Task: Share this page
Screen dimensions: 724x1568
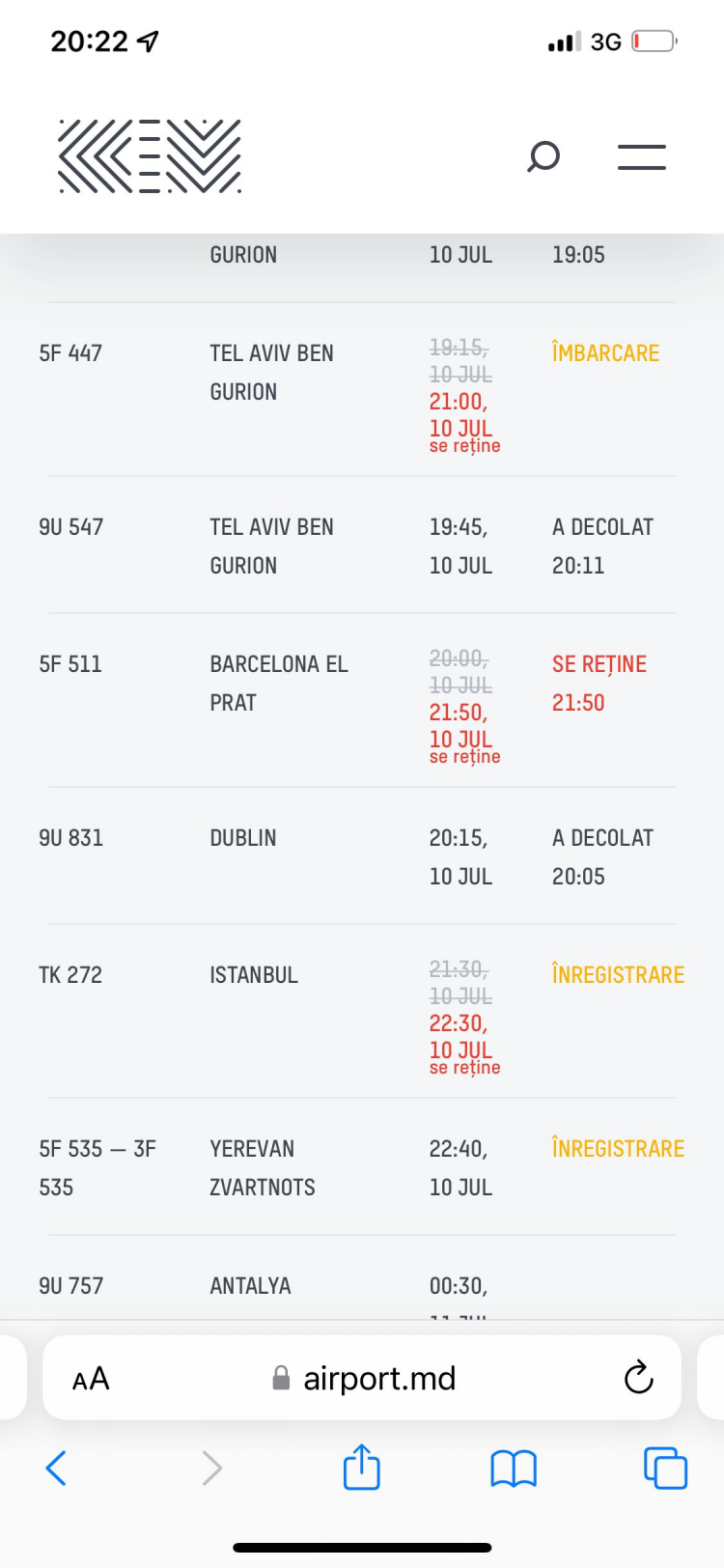Action: click(x=362, y=1467)
